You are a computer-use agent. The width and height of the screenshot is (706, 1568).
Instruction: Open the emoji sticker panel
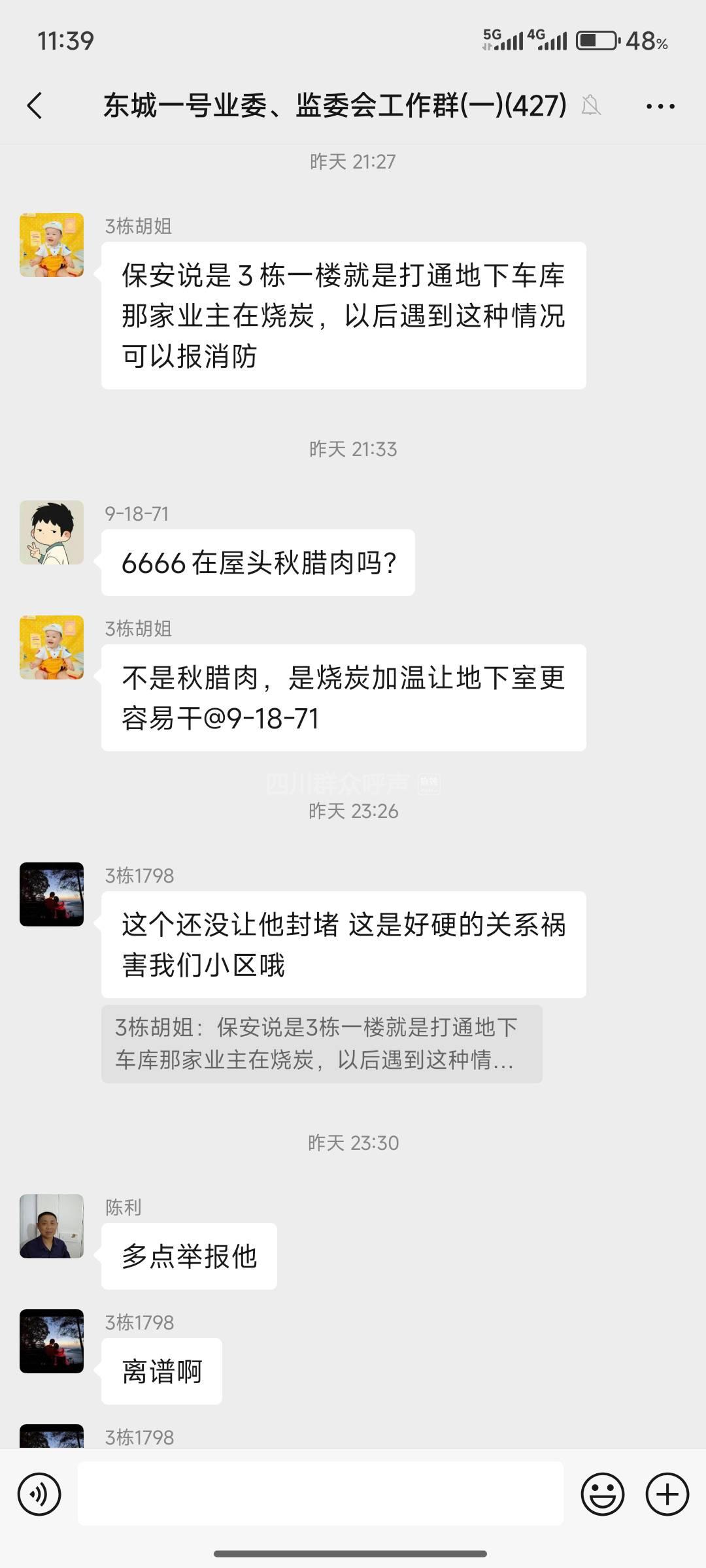[x=602, y=1494]
